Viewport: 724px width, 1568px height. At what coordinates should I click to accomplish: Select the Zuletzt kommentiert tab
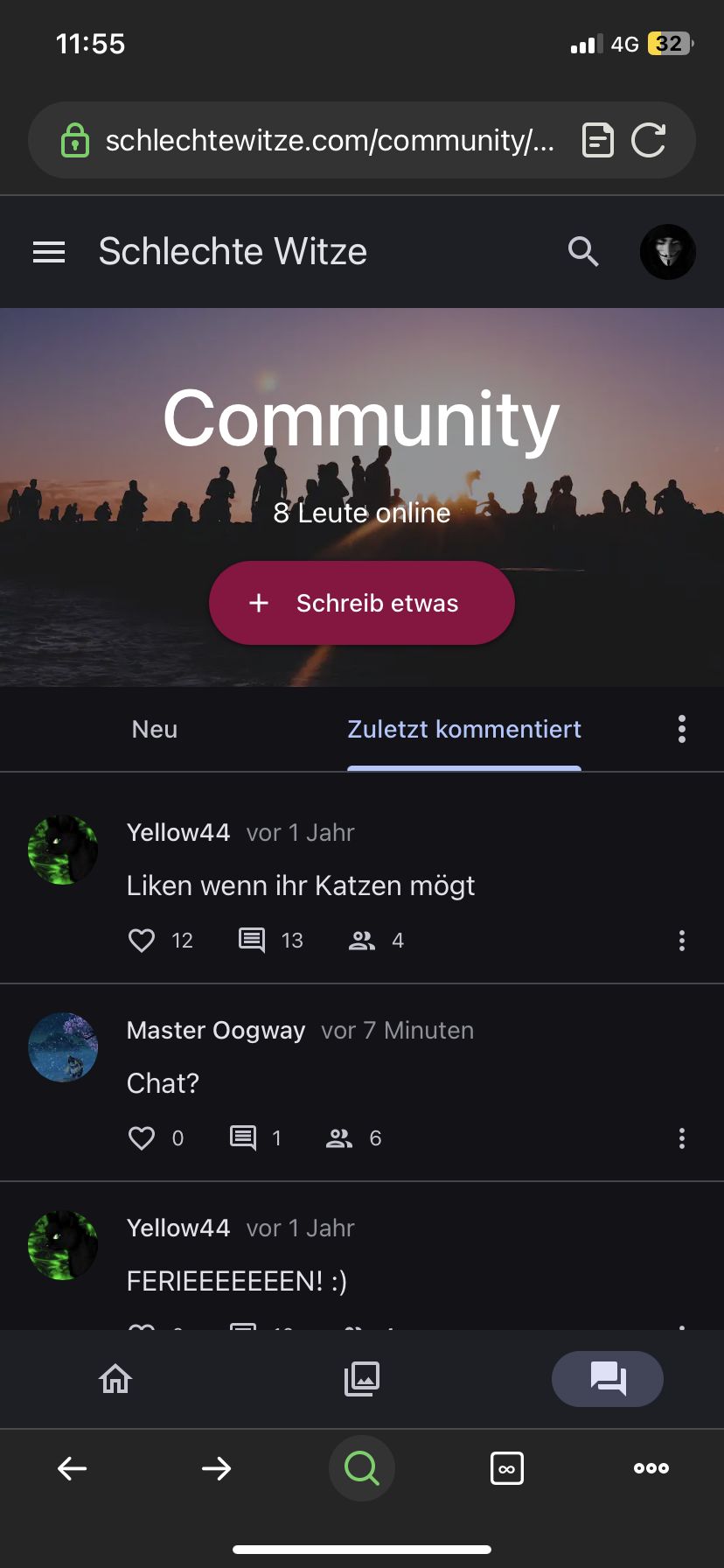coord(463,729)
